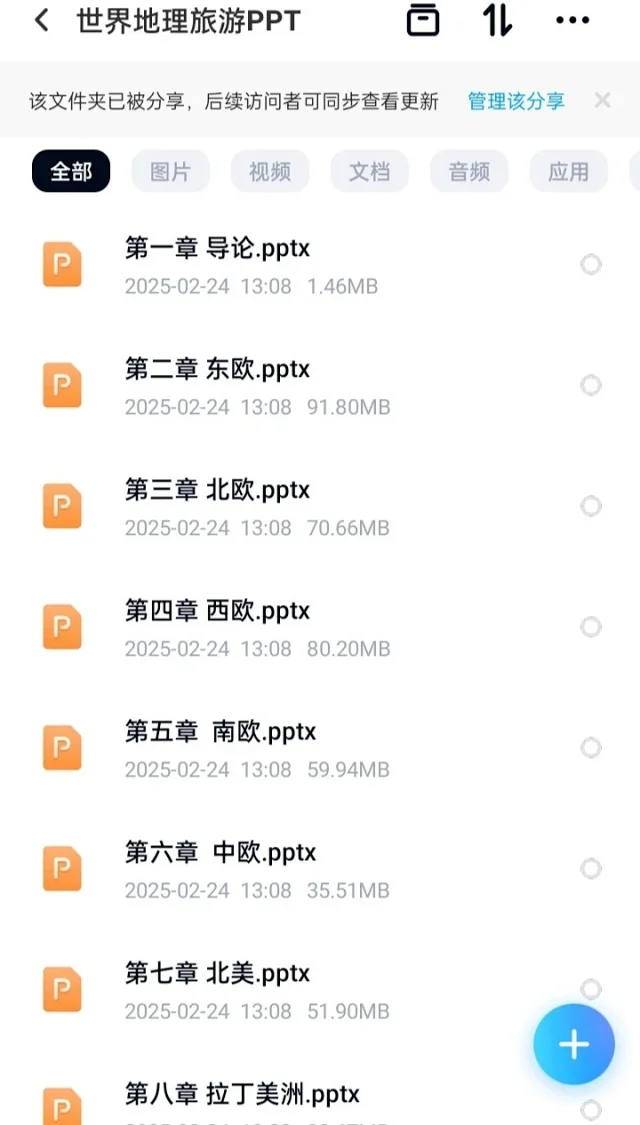Switch to the 视频 filter
This screenshot has height=1125, width=640.
click(269, 171)
